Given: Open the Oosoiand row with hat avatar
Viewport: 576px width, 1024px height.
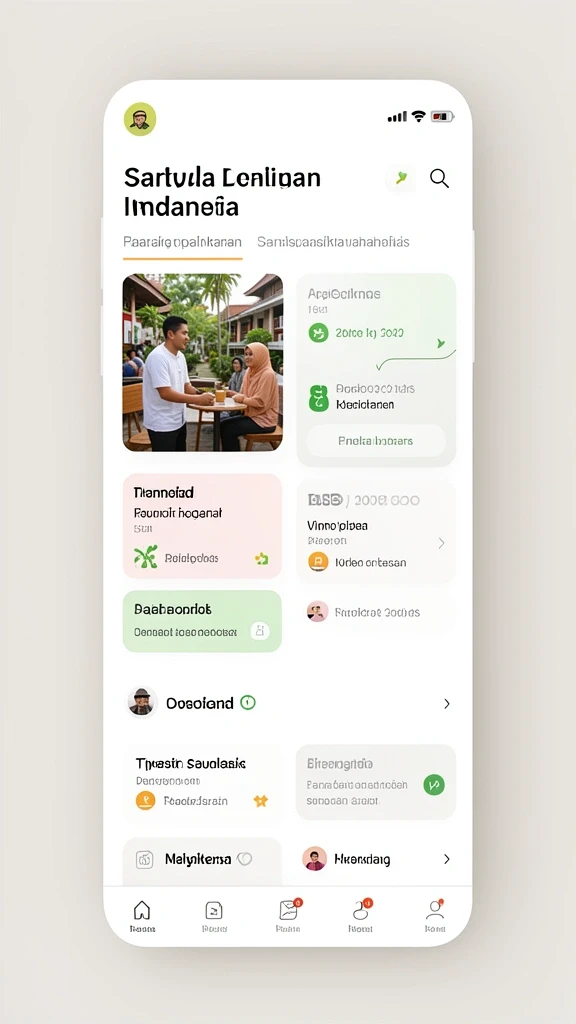Looking at the screenshot, I should (x=288, y=703).
